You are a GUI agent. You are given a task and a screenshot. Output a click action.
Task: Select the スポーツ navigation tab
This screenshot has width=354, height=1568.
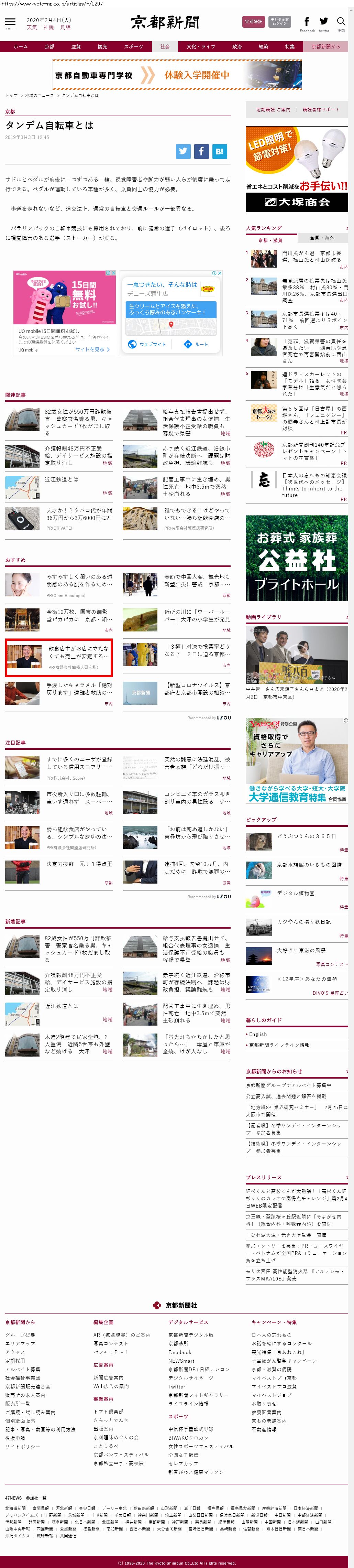tap(133, 46)
